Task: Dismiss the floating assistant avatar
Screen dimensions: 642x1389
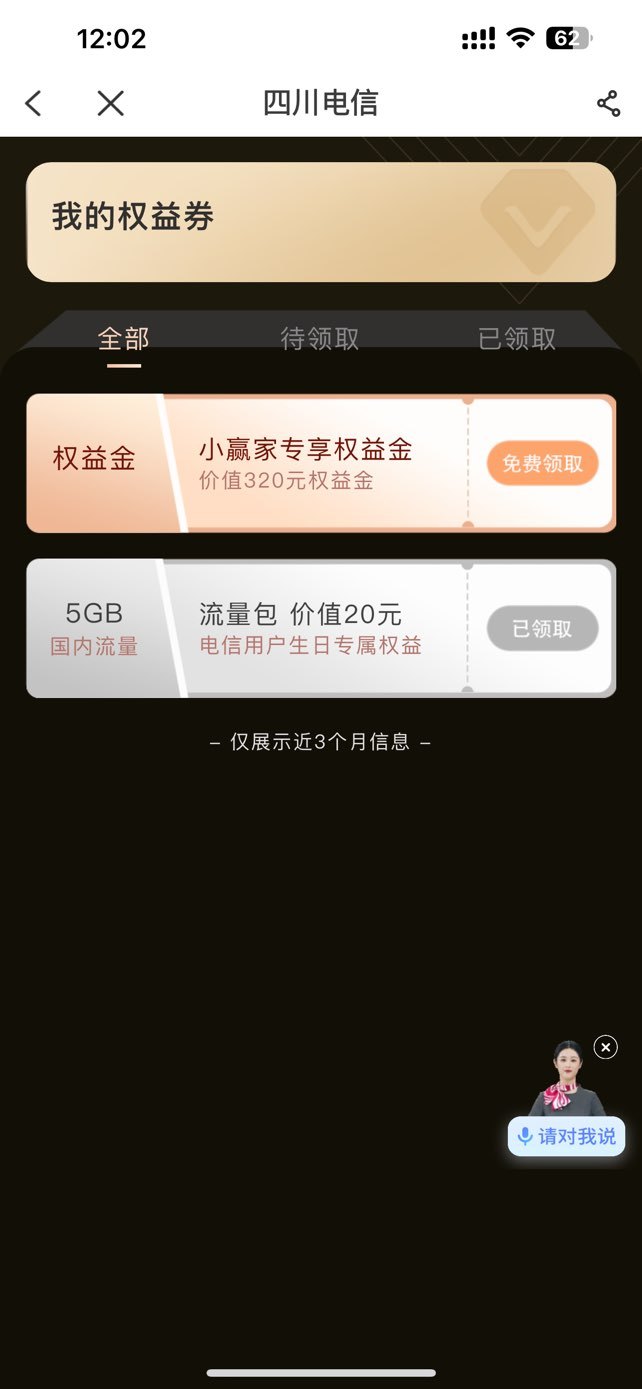Action: coord(605,1047)
